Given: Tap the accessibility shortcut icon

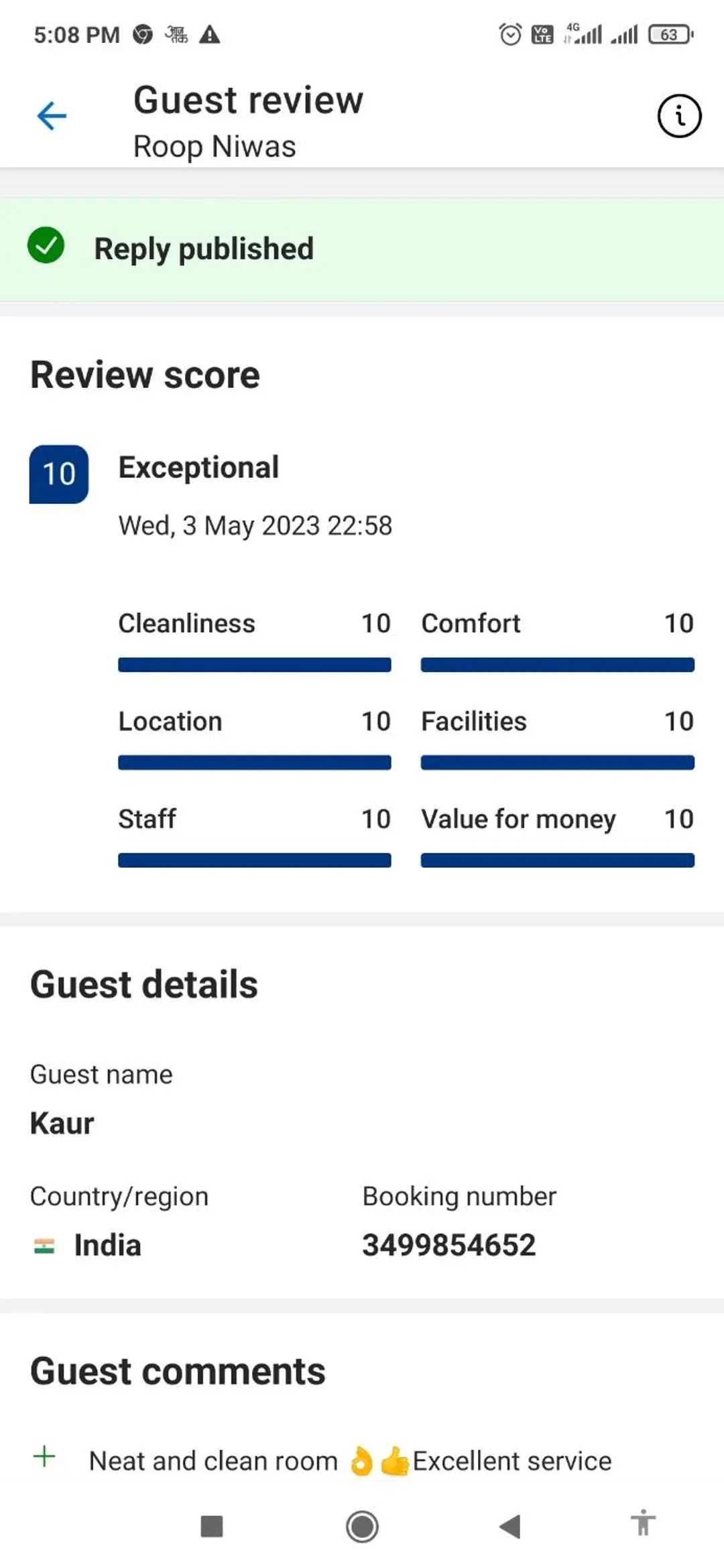Looking at the screenshot, I should (642, 1522).
